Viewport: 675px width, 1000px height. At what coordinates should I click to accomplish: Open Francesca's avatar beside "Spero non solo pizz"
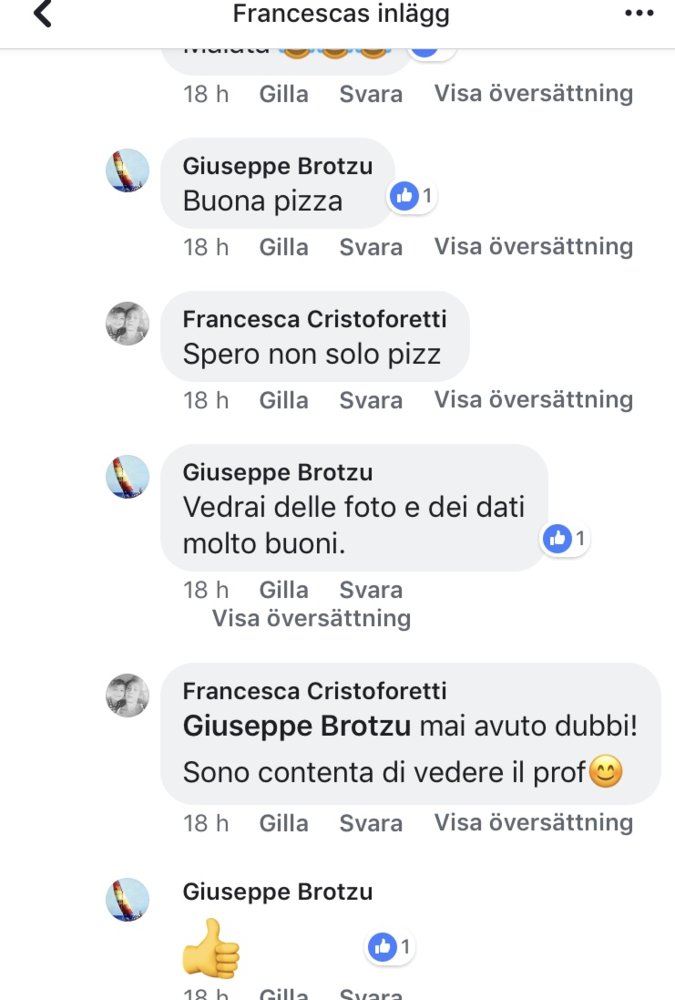pos(128,324)
